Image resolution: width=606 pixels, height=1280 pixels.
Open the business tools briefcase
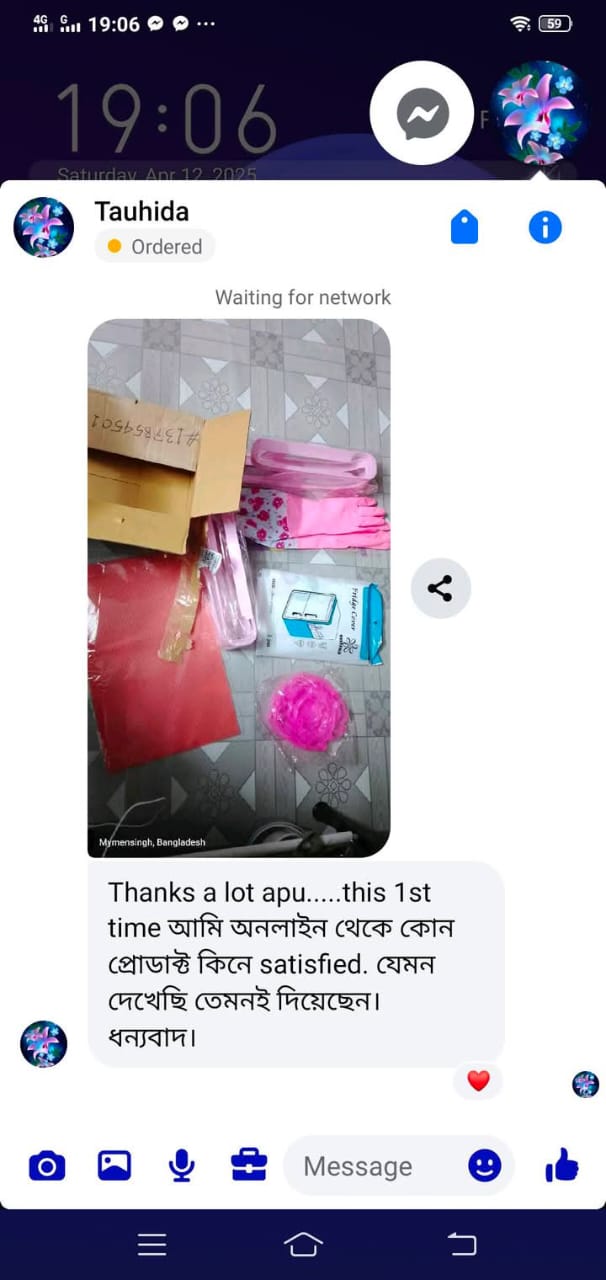coord(248,1165)
